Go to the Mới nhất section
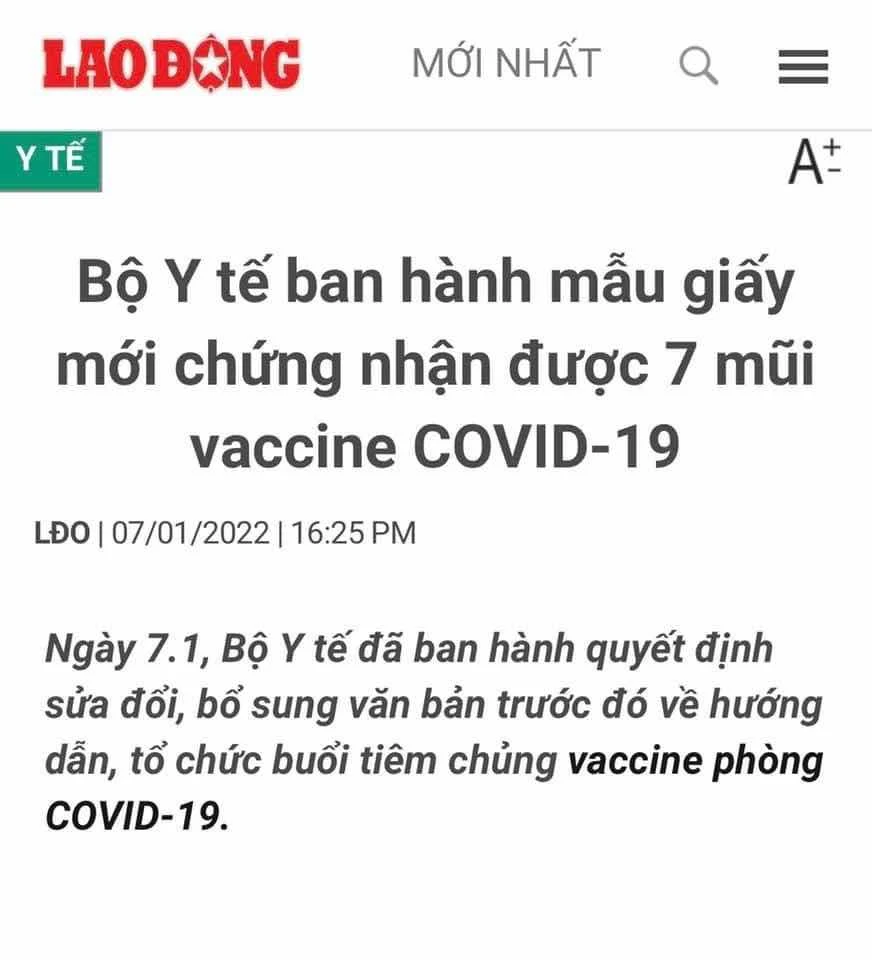Screen dimensions: 872x960 coord(506,64)
